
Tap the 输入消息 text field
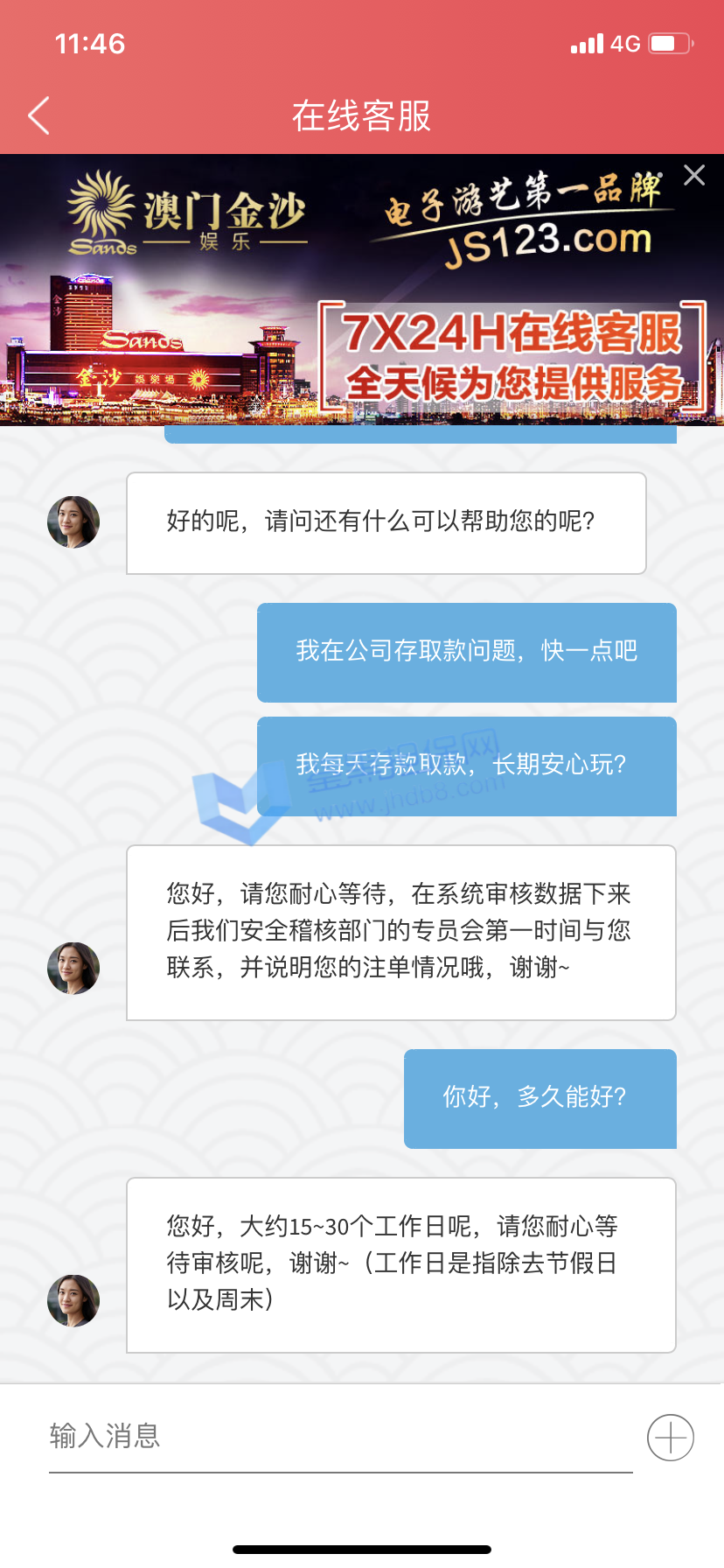click(339, 1437)
